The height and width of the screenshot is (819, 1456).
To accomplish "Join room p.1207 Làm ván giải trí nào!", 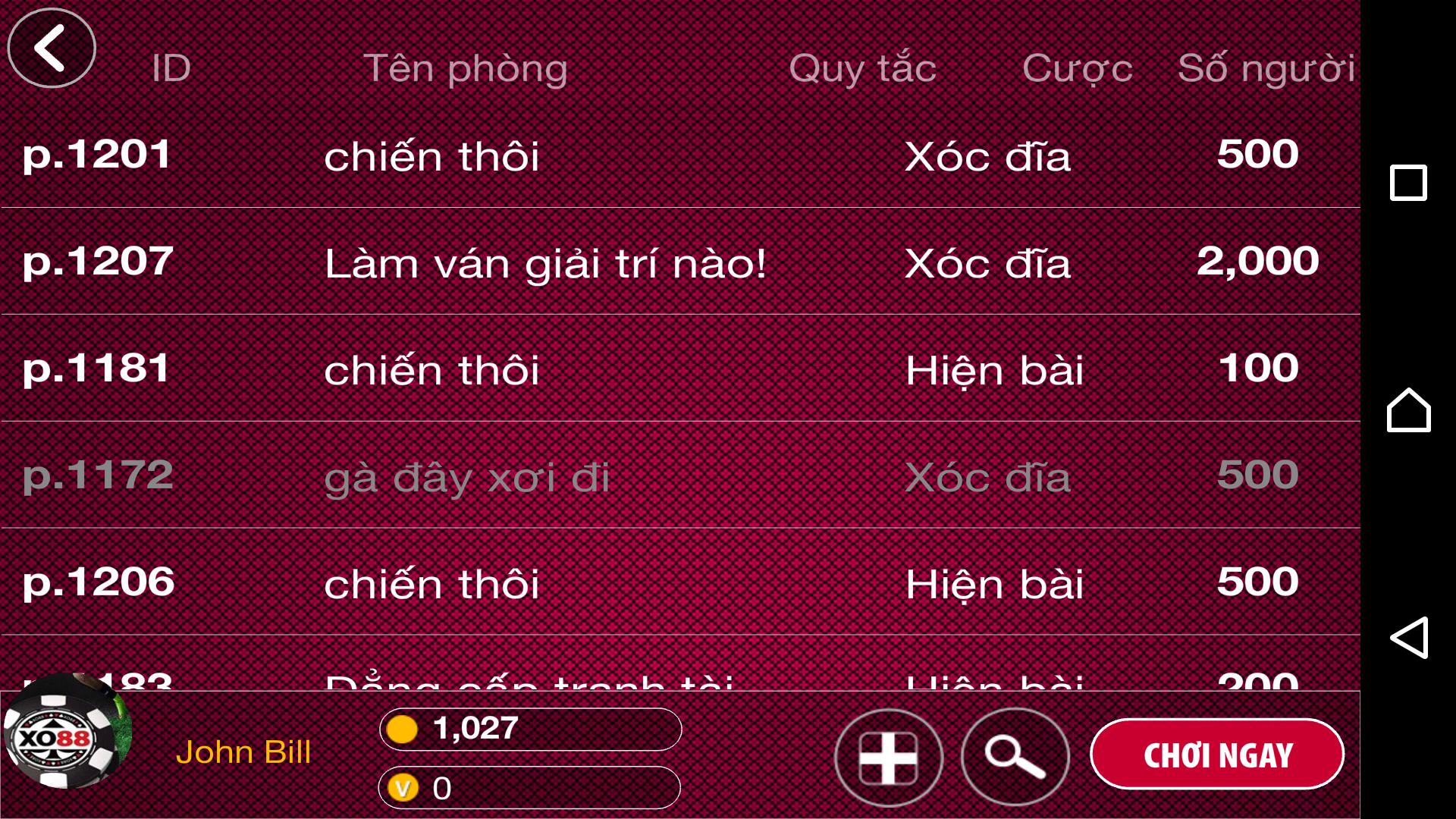I will pyautogui.click(x=679, y=262).
